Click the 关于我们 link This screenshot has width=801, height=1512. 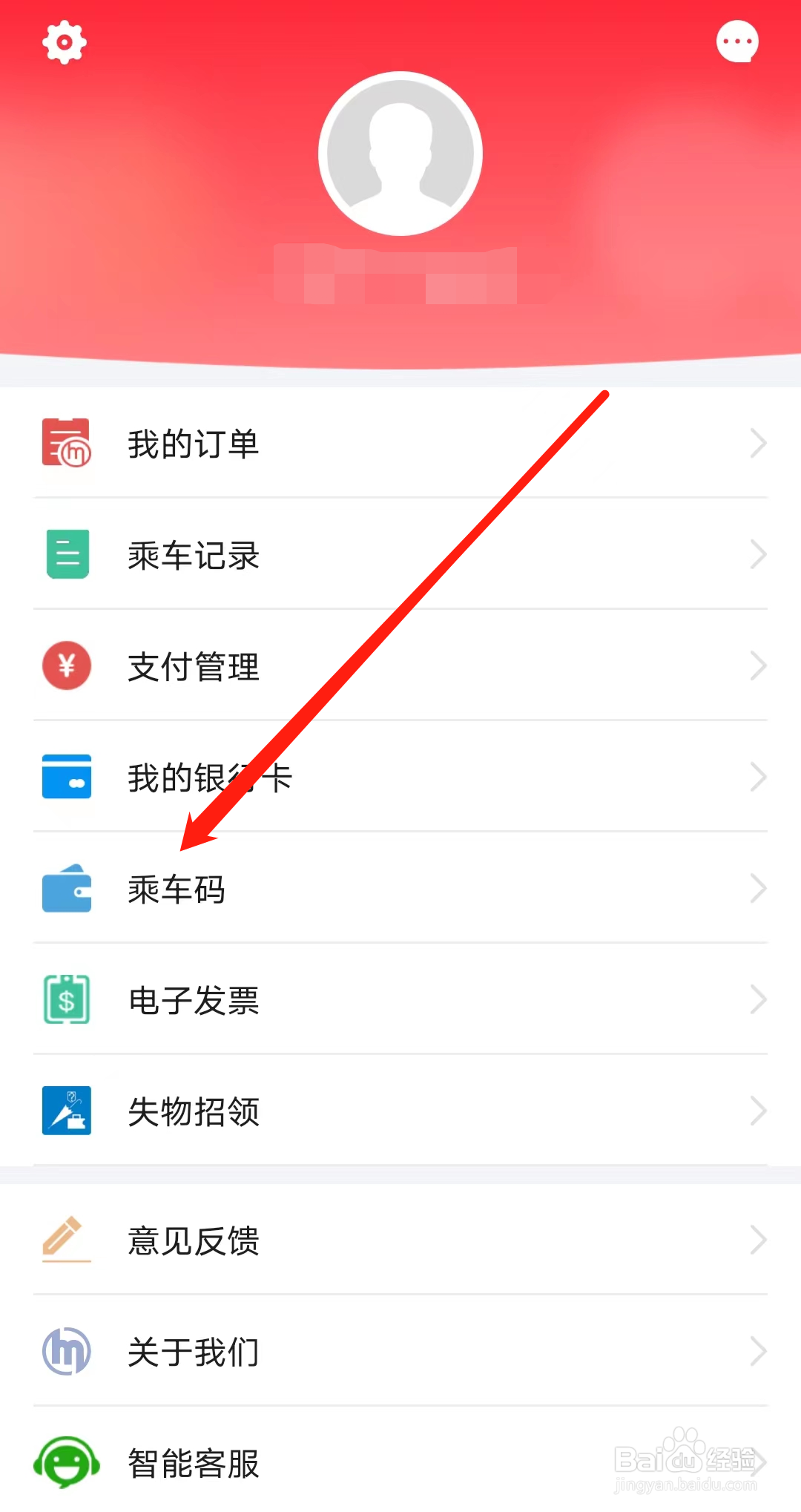pos(193,1351)
